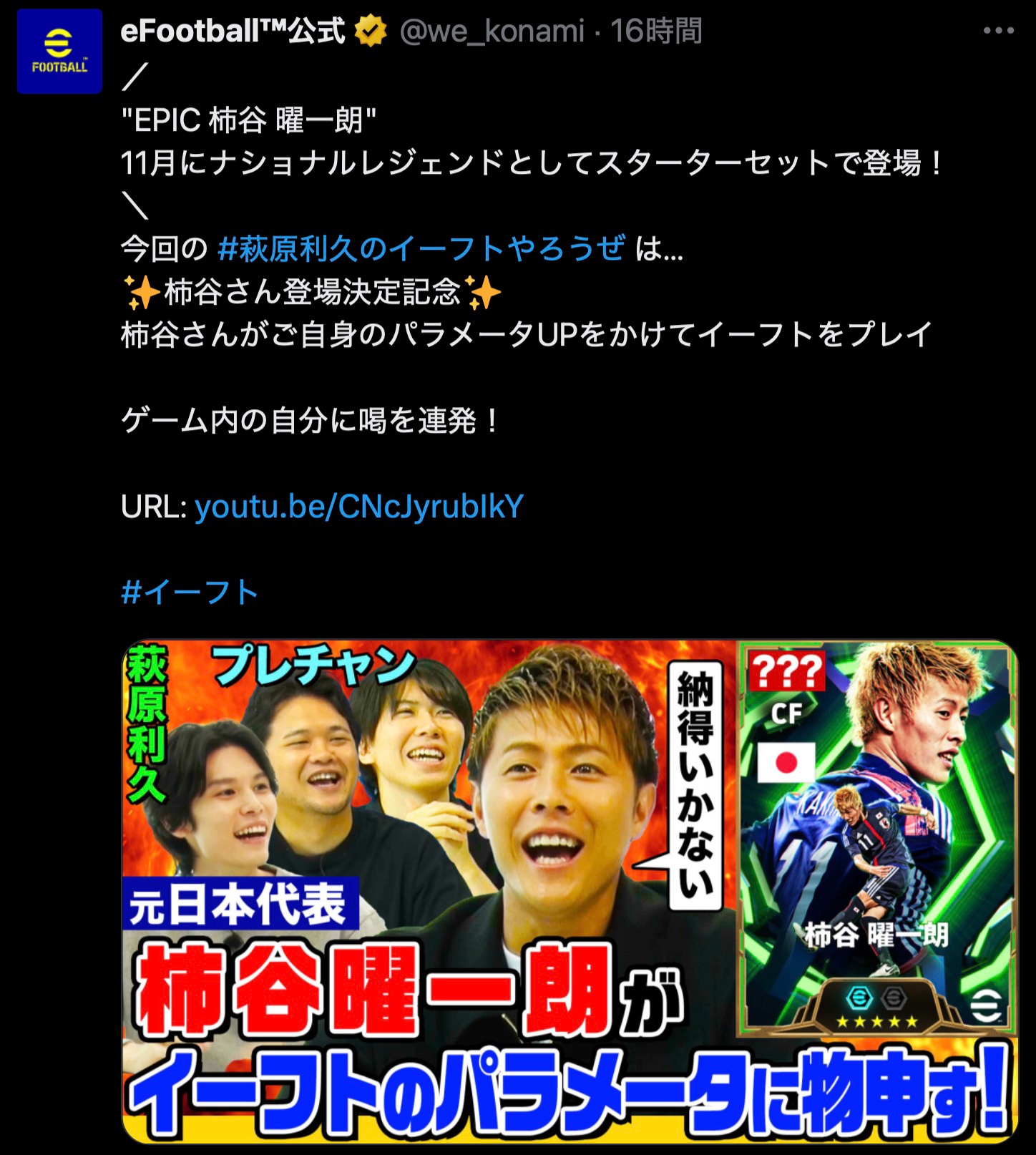Screen dimensions: 1036x1155
Task: Open the youtu.be/CNcJyrubIkY link
Action: (359, 506)
